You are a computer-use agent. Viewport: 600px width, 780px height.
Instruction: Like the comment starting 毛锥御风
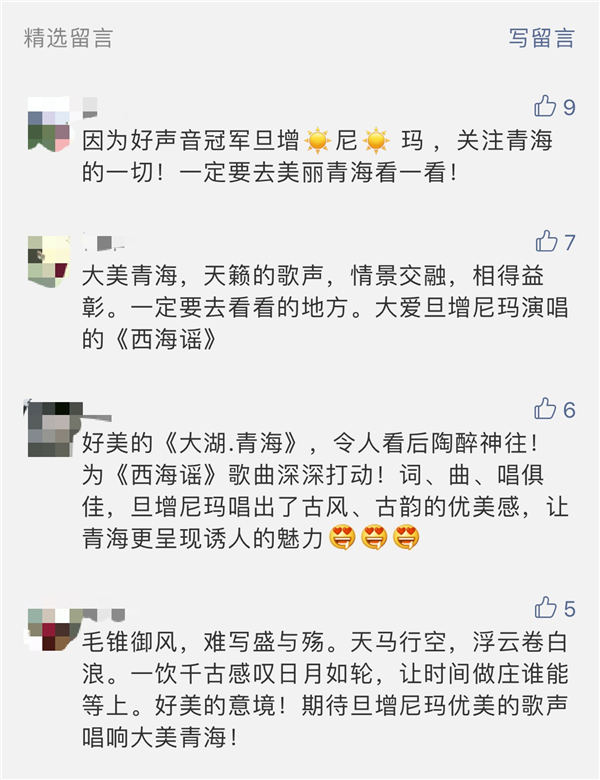click(546, 607)
